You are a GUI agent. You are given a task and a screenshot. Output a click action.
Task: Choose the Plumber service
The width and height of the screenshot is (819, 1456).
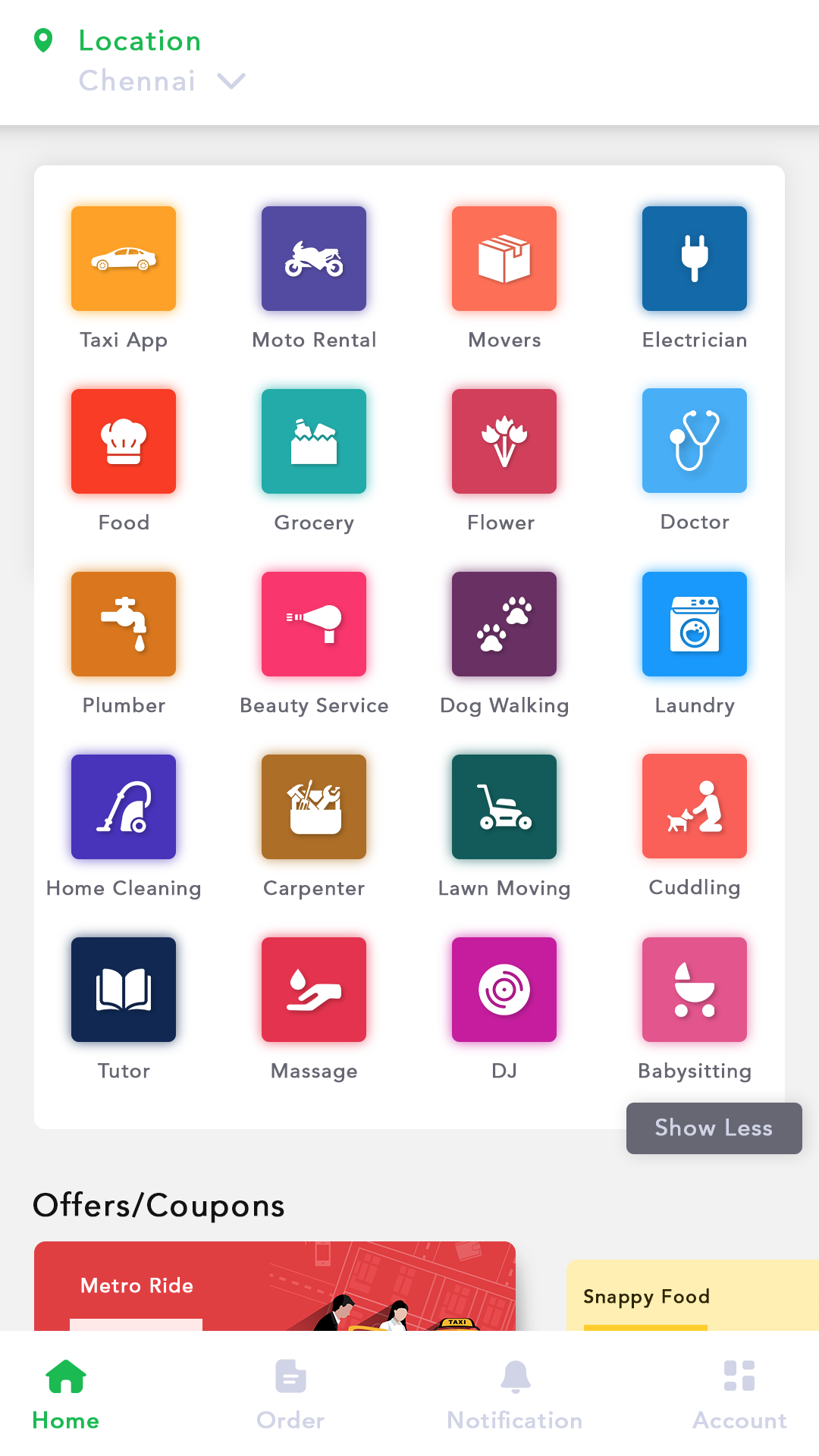124,625
